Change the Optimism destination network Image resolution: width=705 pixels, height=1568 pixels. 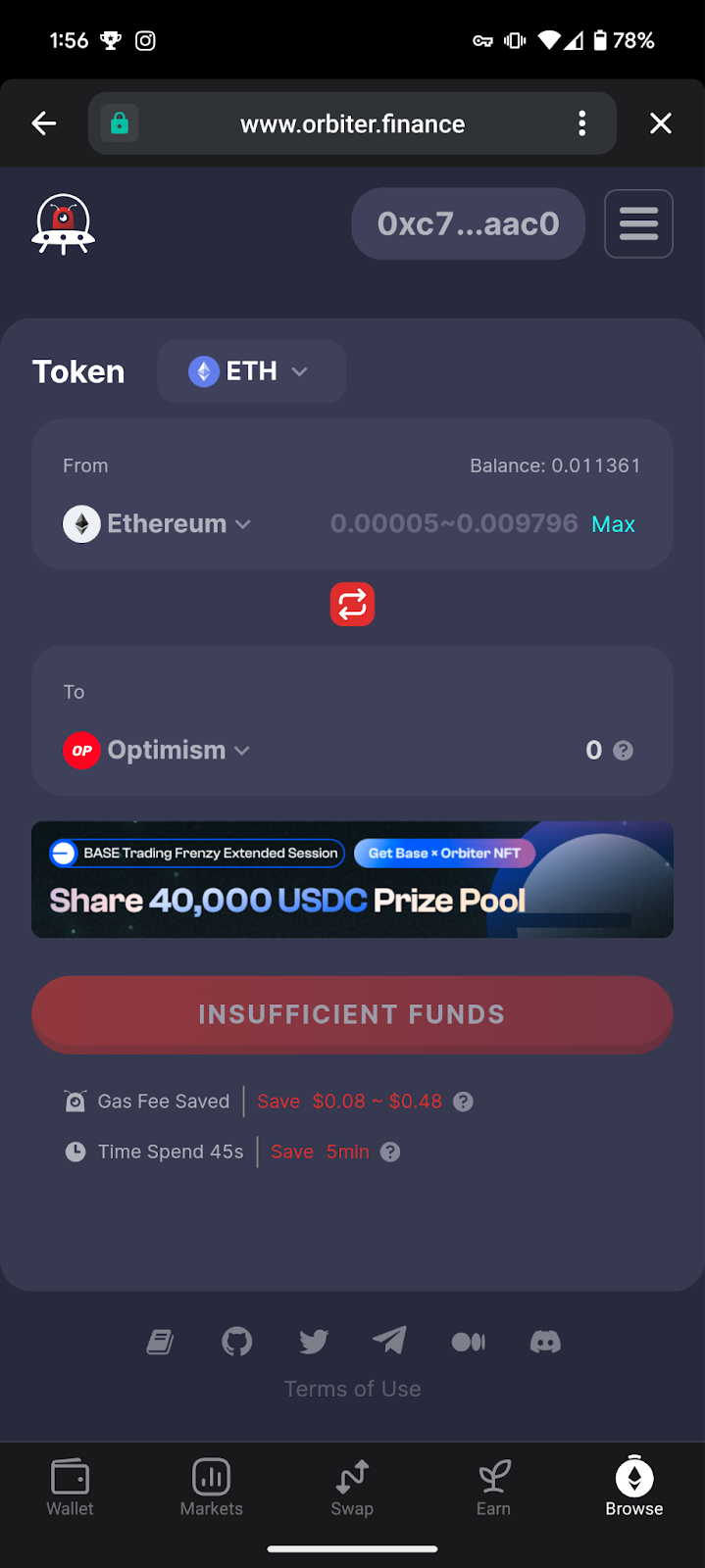pyautogui.click(x=158, y=751)
